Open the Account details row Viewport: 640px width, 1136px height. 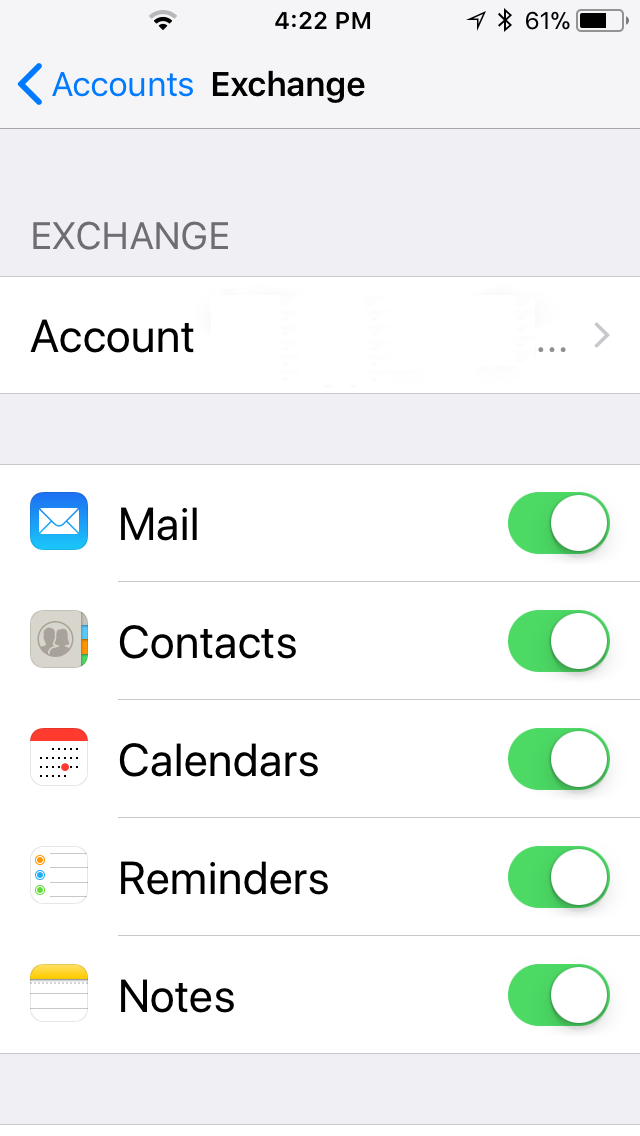[320, 335]
